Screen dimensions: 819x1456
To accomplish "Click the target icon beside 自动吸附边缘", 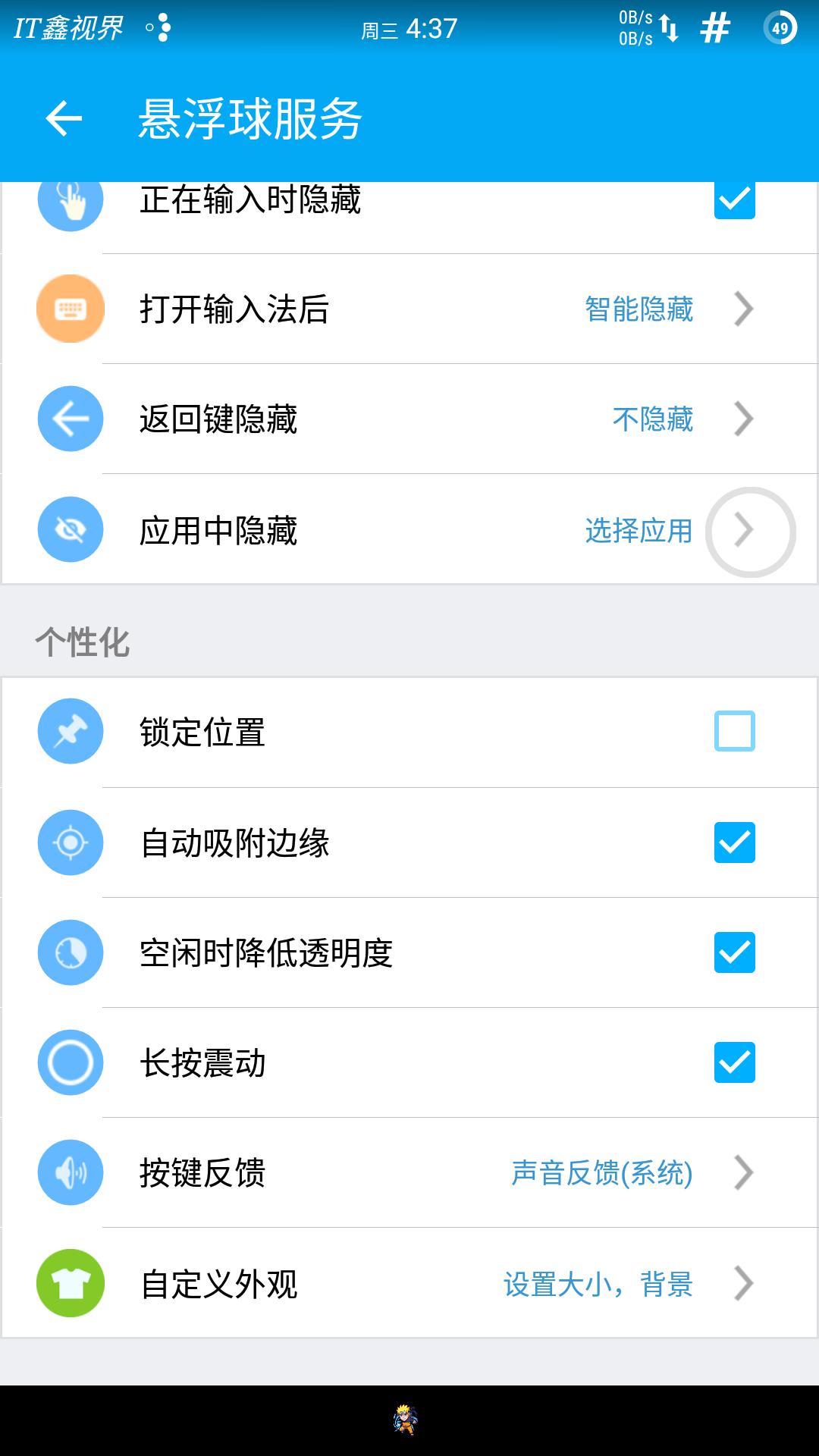I will (71, 843).
